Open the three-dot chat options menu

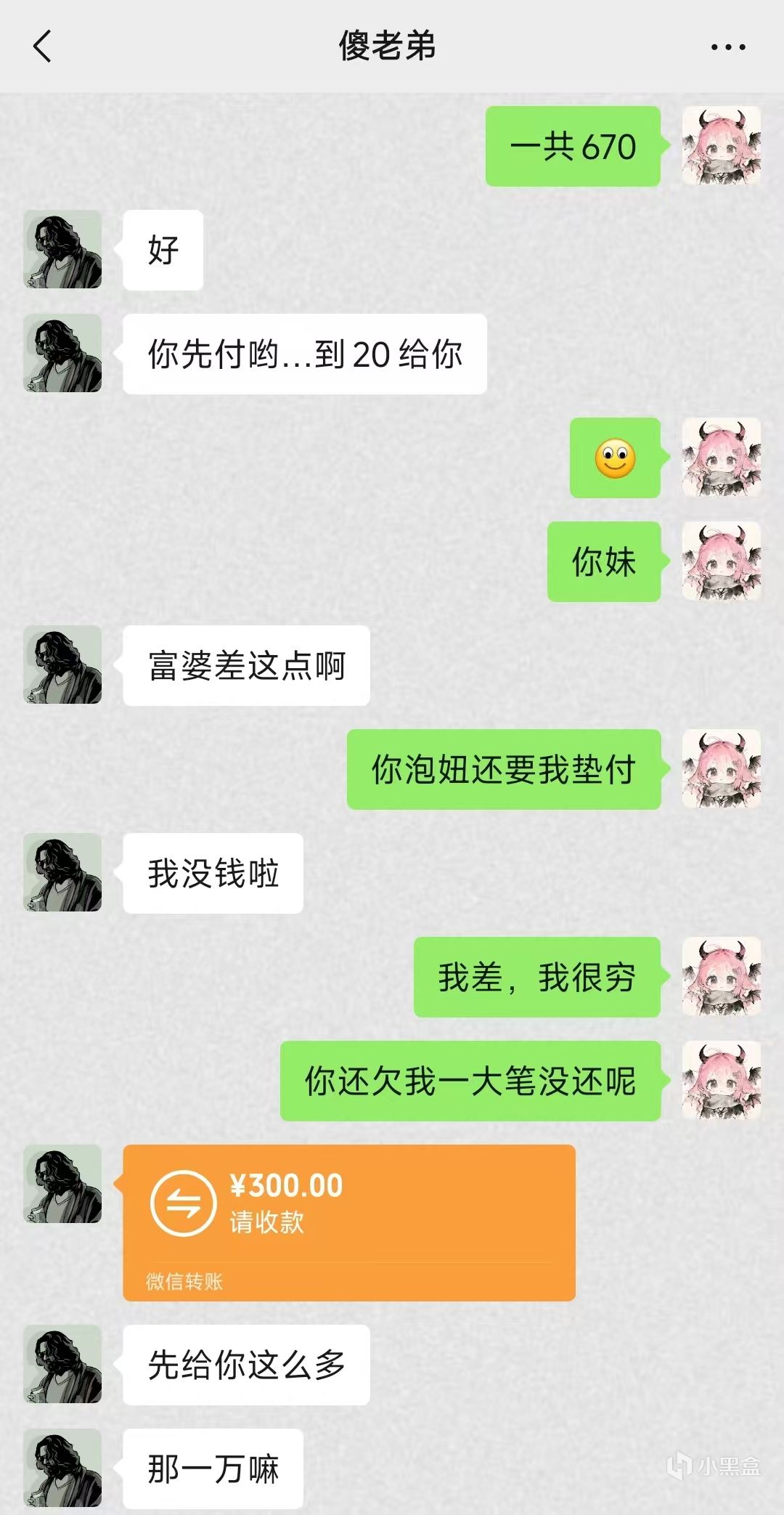click(x=727, y=47)
